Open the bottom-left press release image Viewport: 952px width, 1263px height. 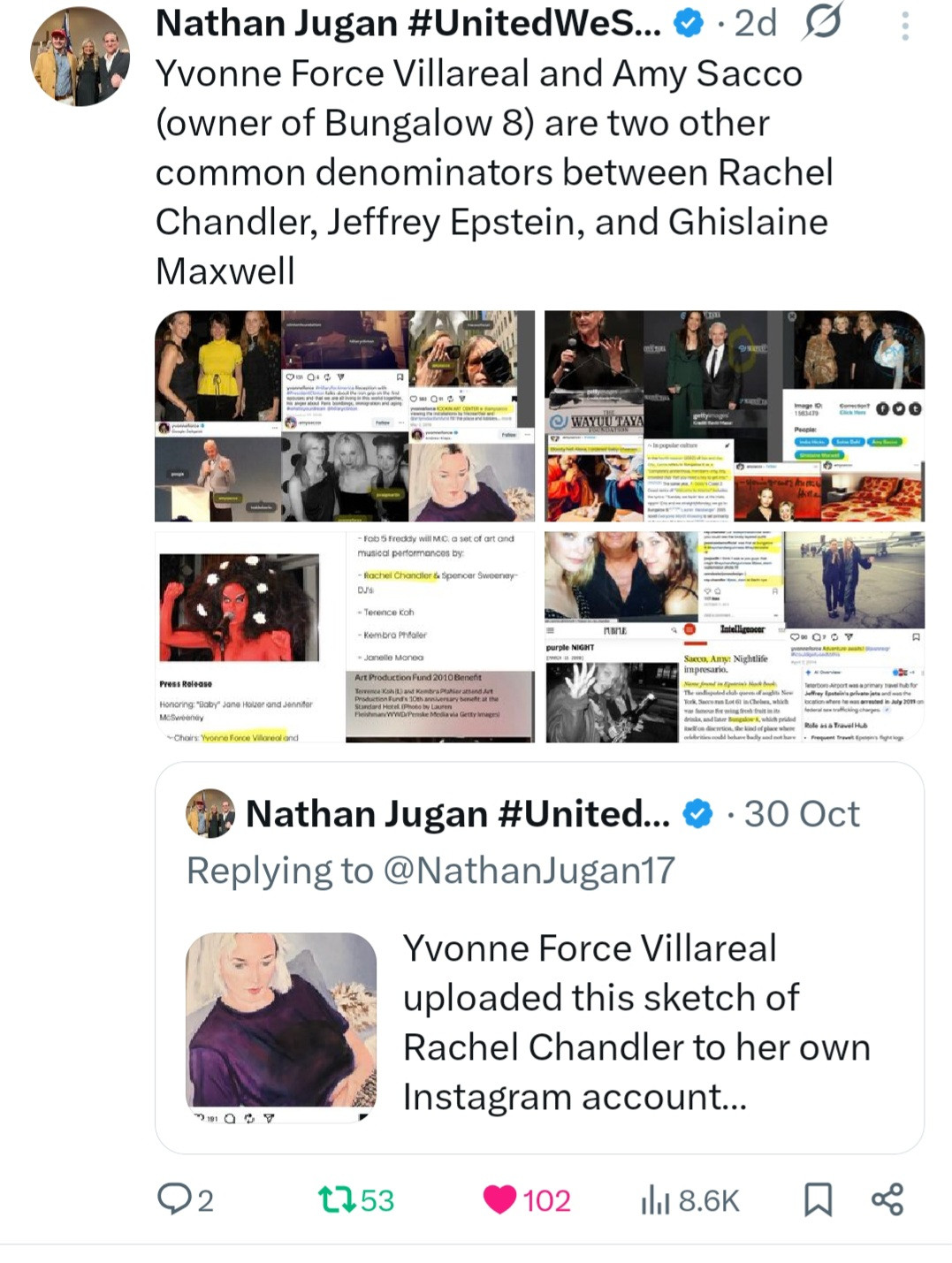345,636
